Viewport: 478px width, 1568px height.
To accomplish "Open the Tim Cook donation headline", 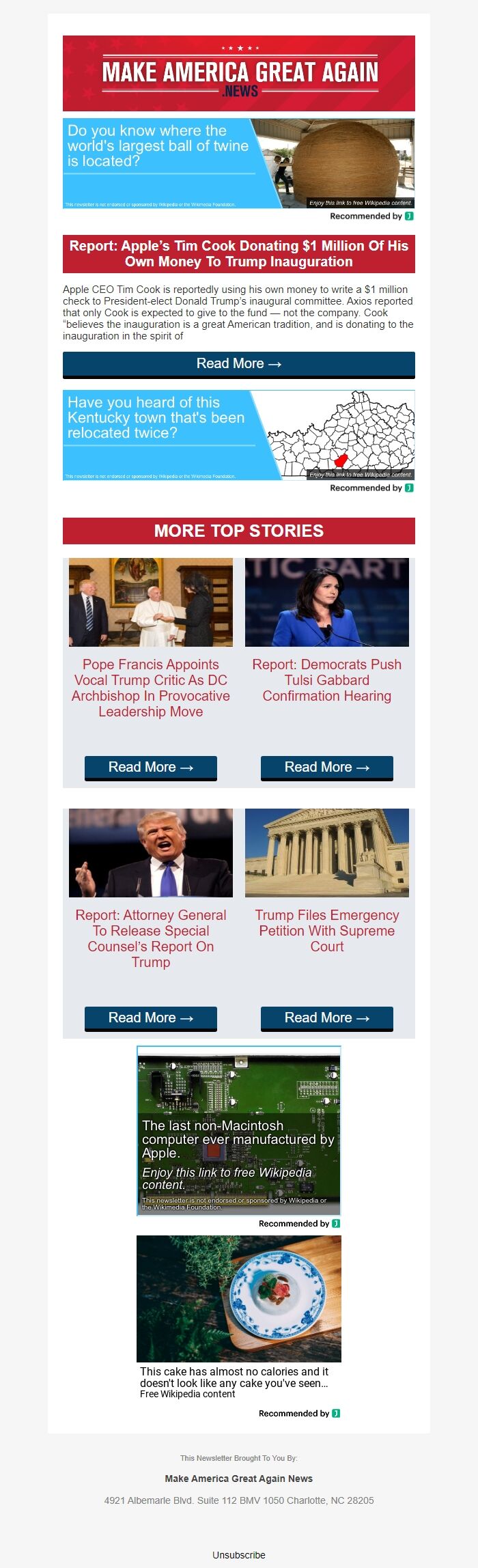I will point(238,253).
